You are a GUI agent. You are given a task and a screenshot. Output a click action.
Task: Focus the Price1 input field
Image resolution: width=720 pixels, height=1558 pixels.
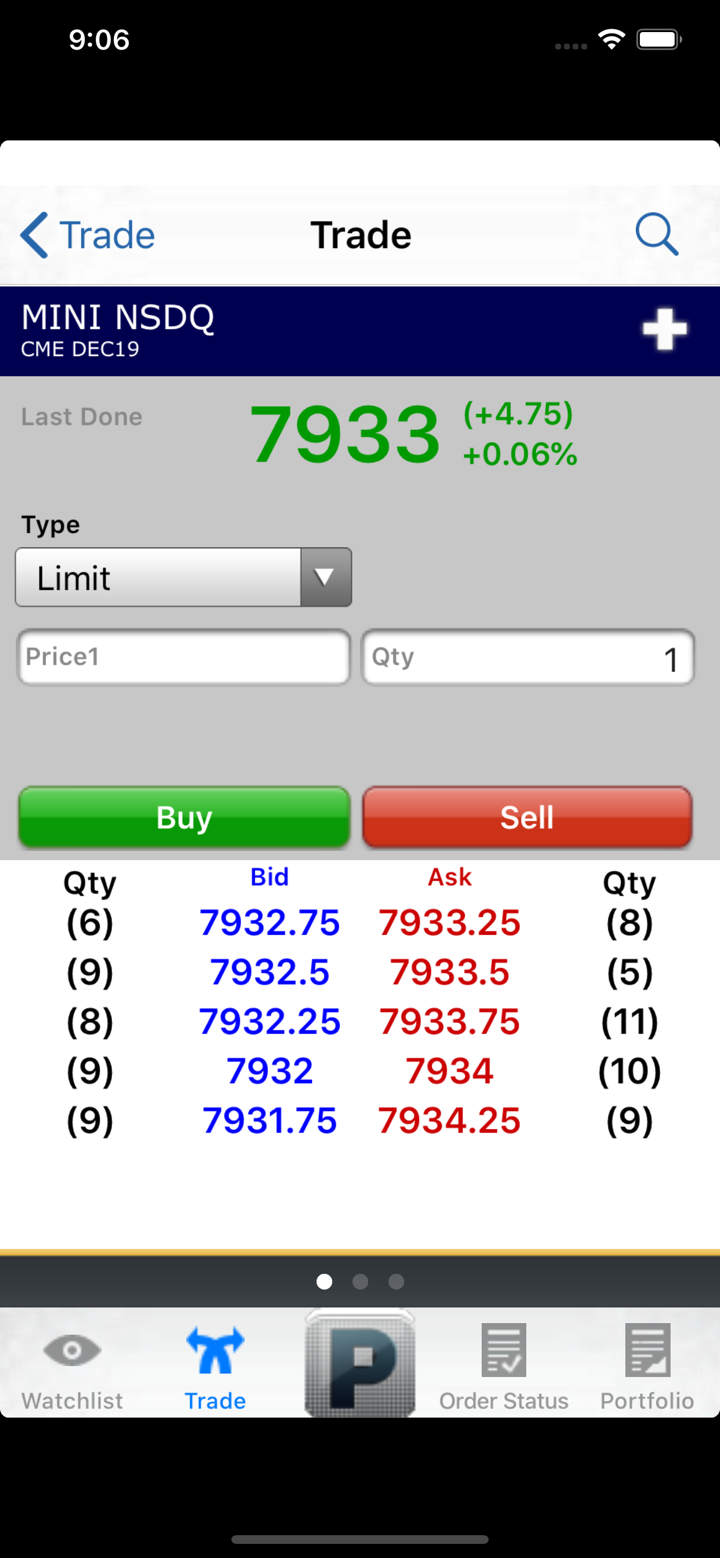184,657
